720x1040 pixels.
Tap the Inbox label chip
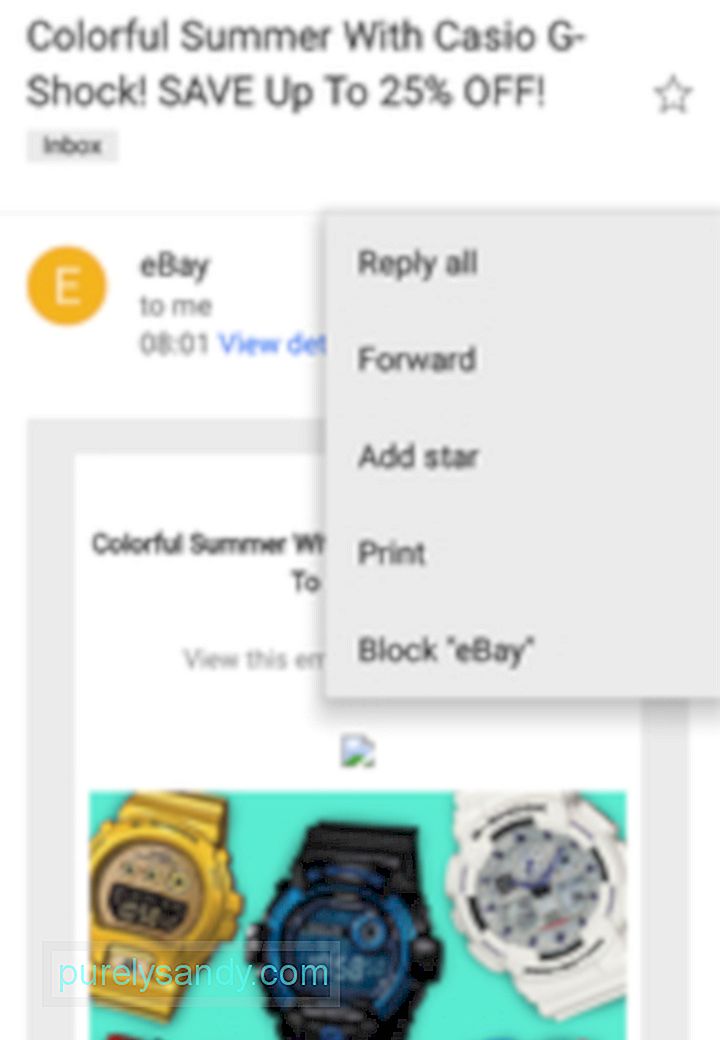click(72, 146)
